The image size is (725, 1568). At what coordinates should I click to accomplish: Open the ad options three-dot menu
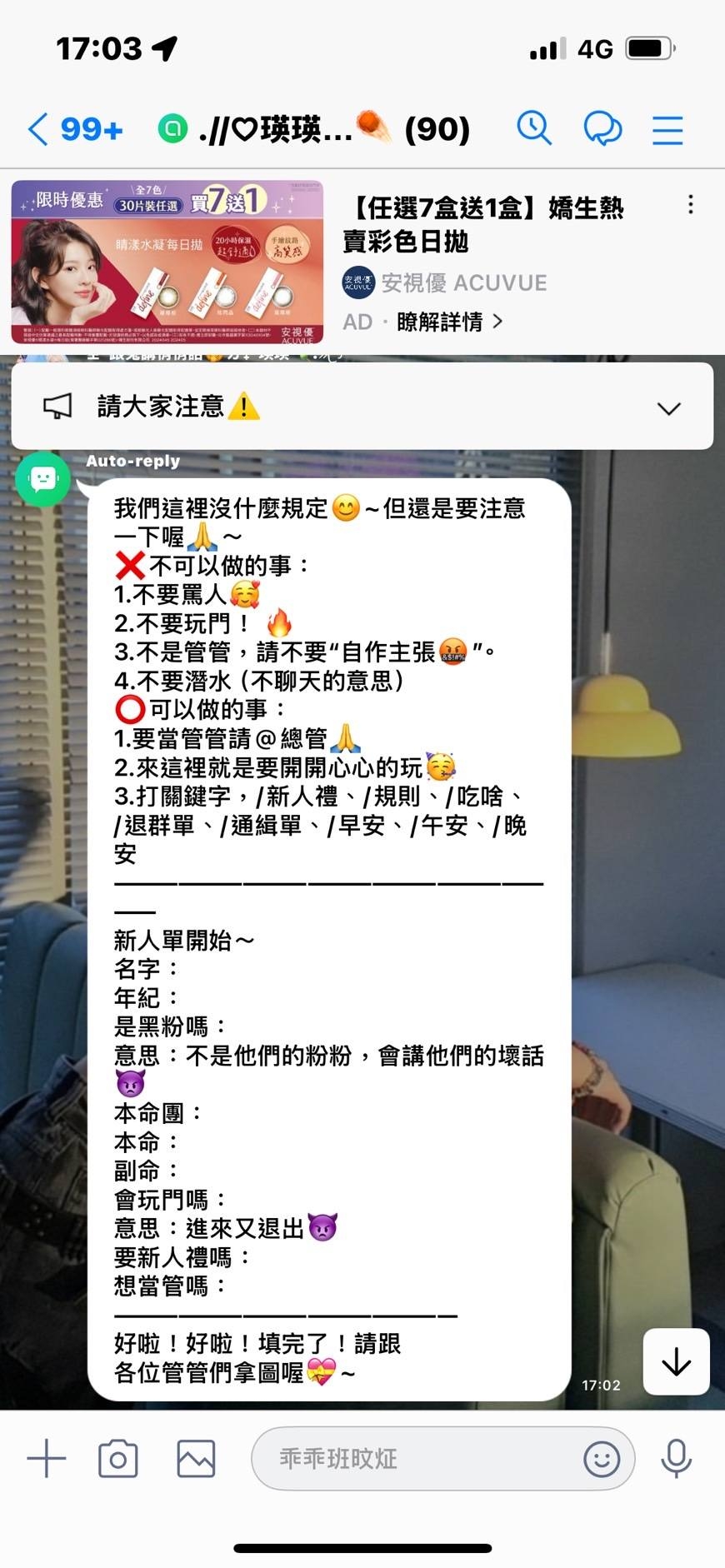(690, 205)
